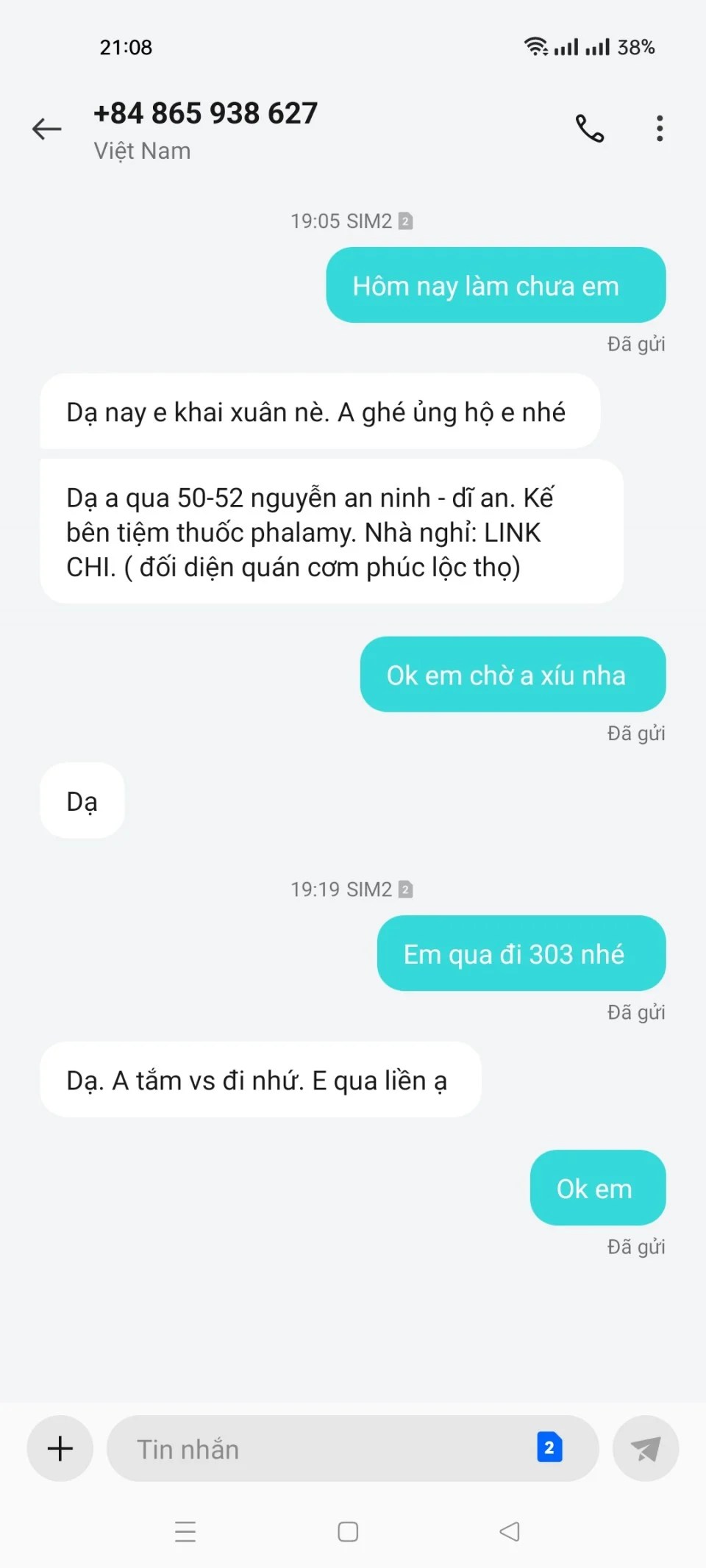Image resolution: width=706 pixels, height=1568 pixels.
Task: Call +84 865 938 627
Action: tap(589, 129)
